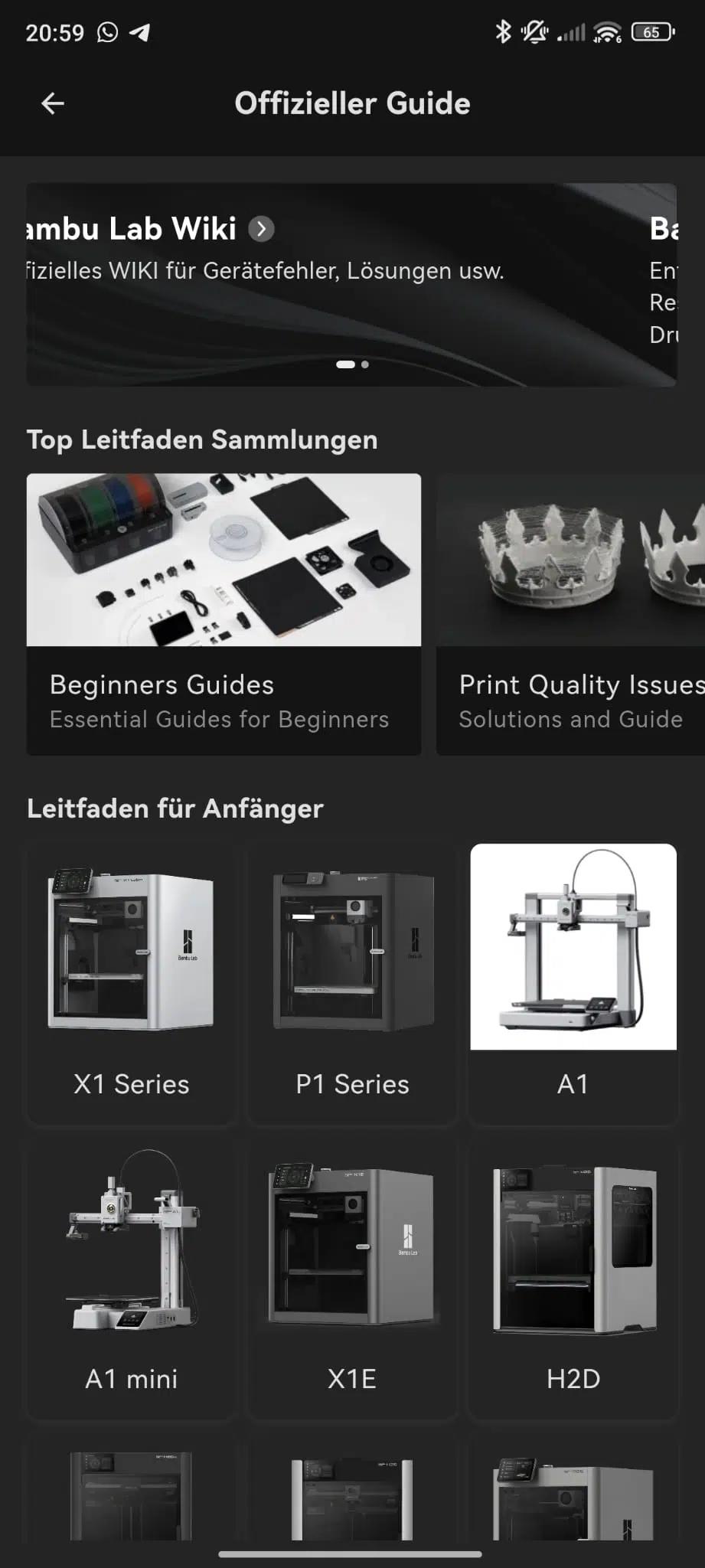The width and height of the screenshot is (705, 1568).
Task: Go back using the arrow icon
Action: [52, 103]
